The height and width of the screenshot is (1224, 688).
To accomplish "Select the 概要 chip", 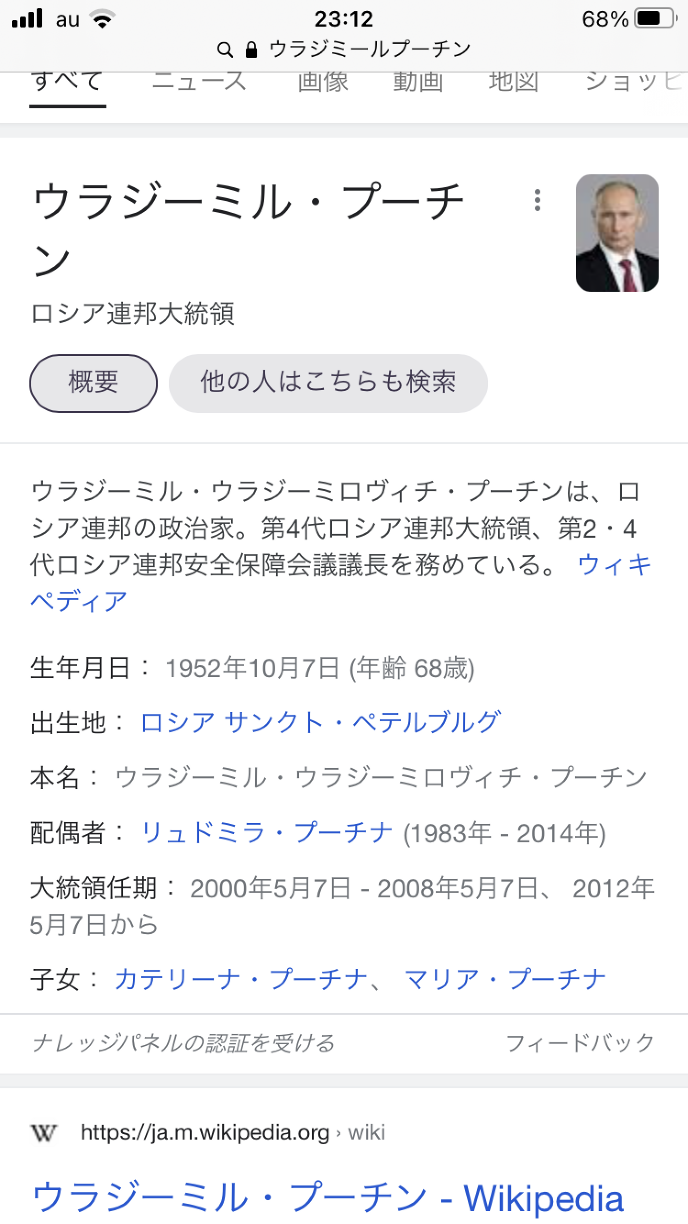I will pos(94,382).
